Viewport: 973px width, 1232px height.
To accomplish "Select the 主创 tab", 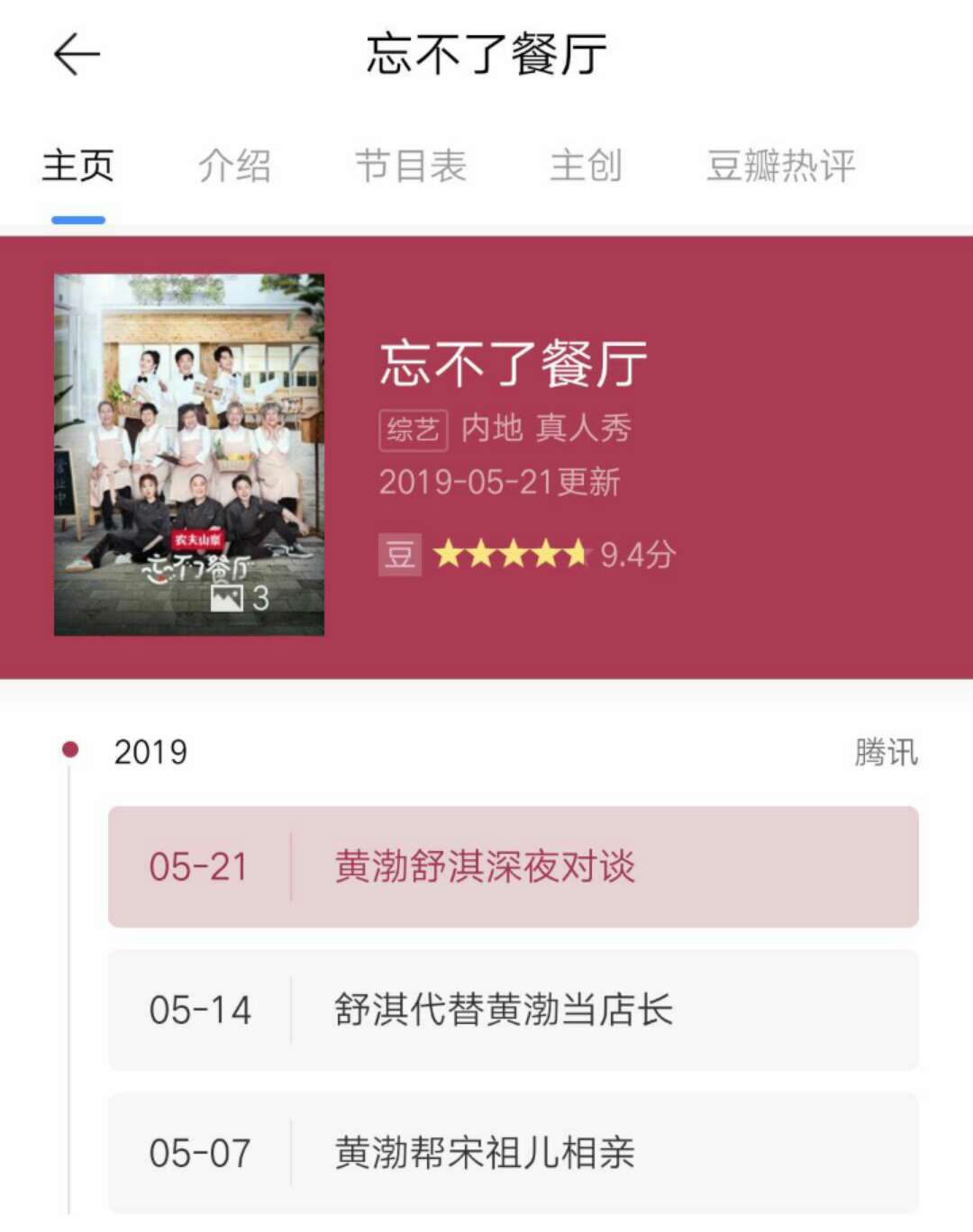I will 587,167.
